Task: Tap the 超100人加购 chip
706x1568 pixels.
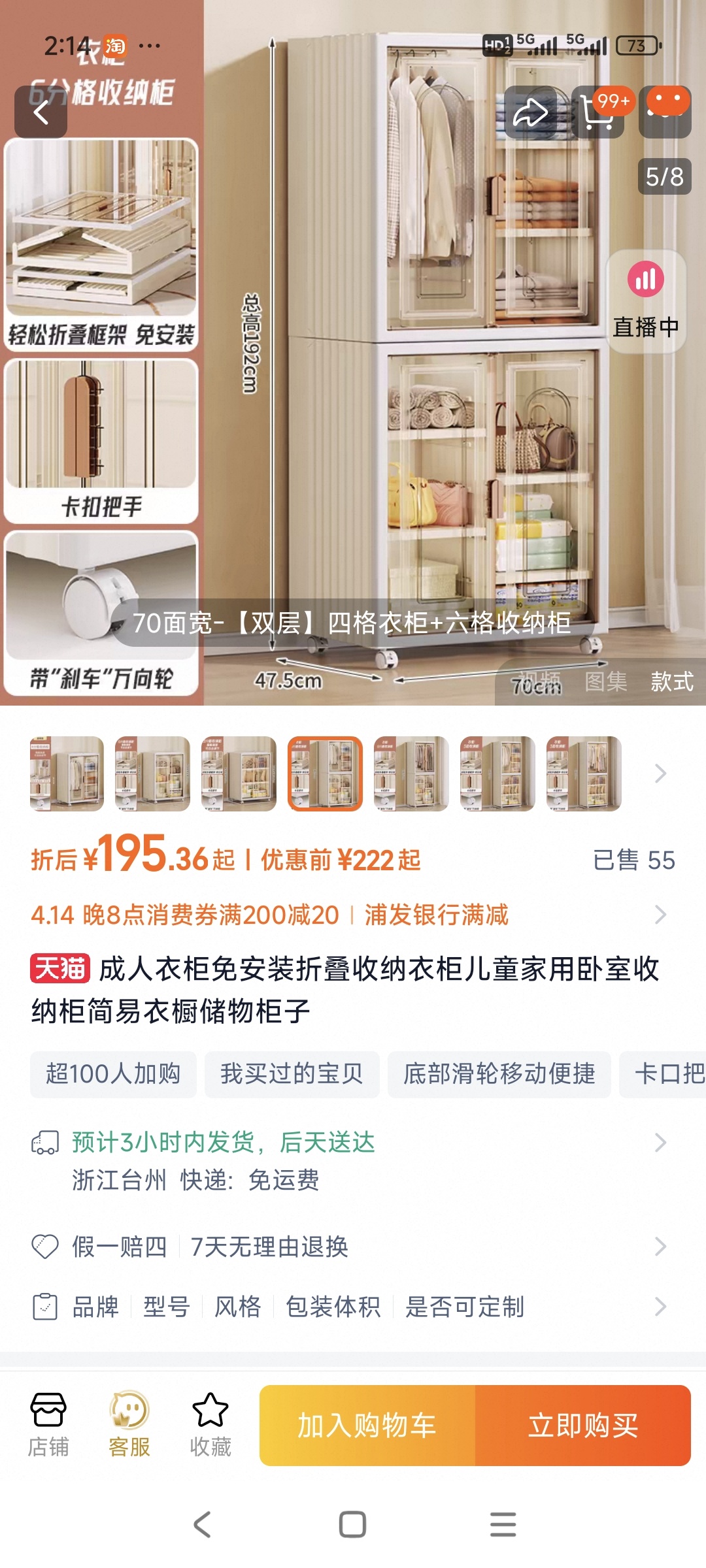Action: tap(113, 1074)
